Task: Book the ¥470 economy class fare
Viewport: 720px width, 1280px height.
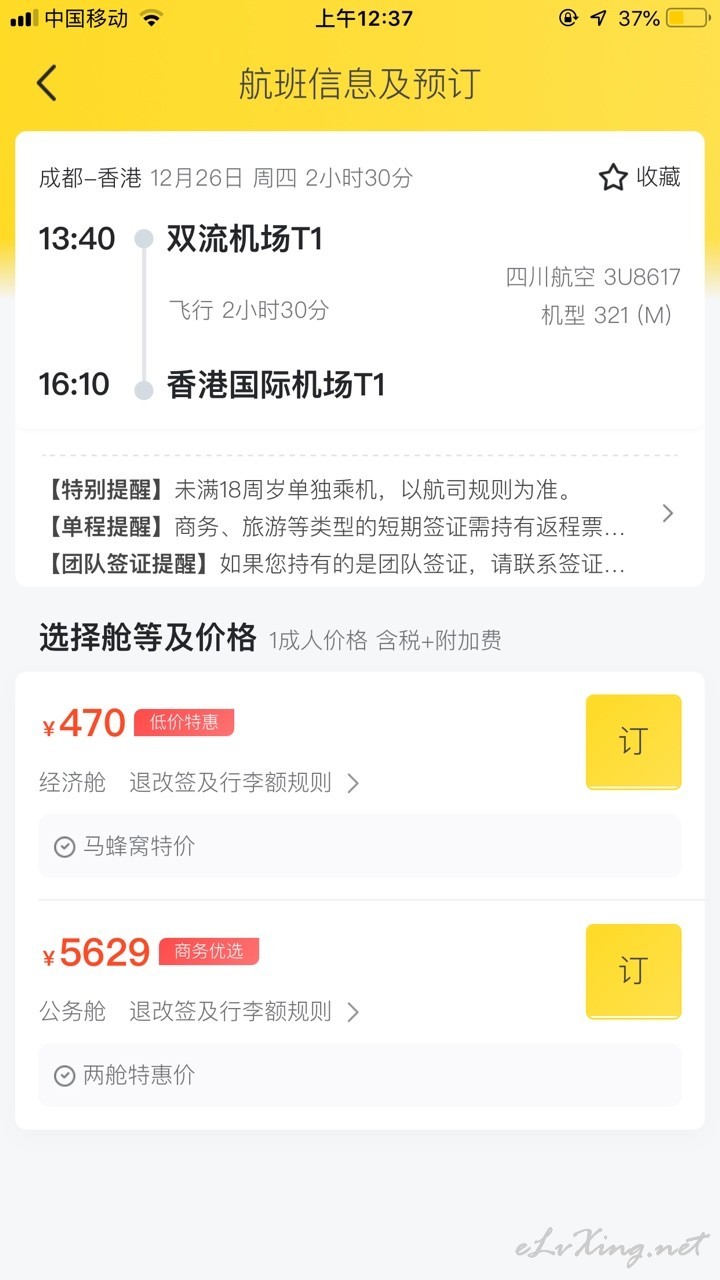Action: click(633, 742)
